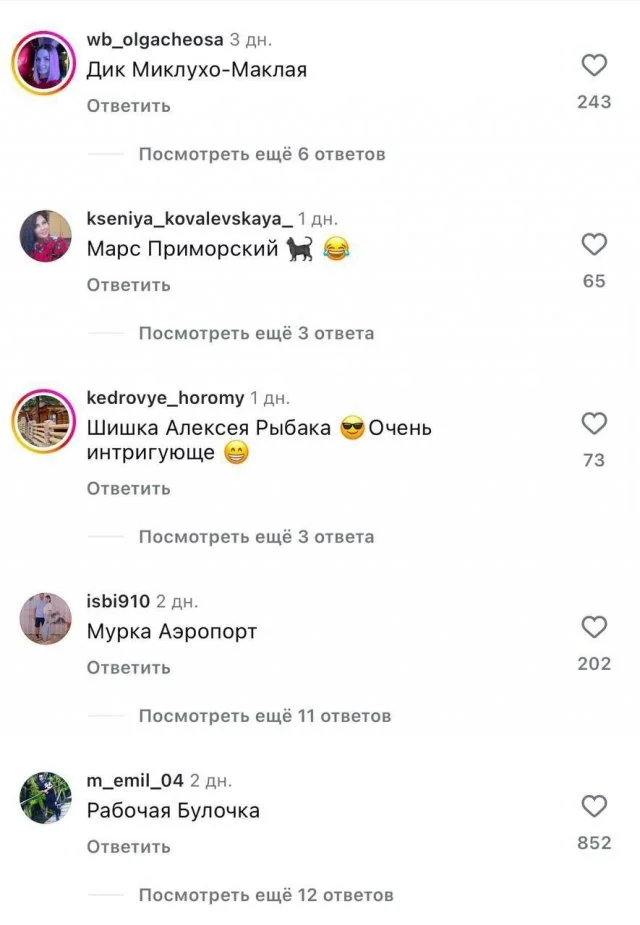The image size is (640, 925).
Task: Reply to kseniya_kovalevskaya_'s comment
Action: (x=128, y=285)
